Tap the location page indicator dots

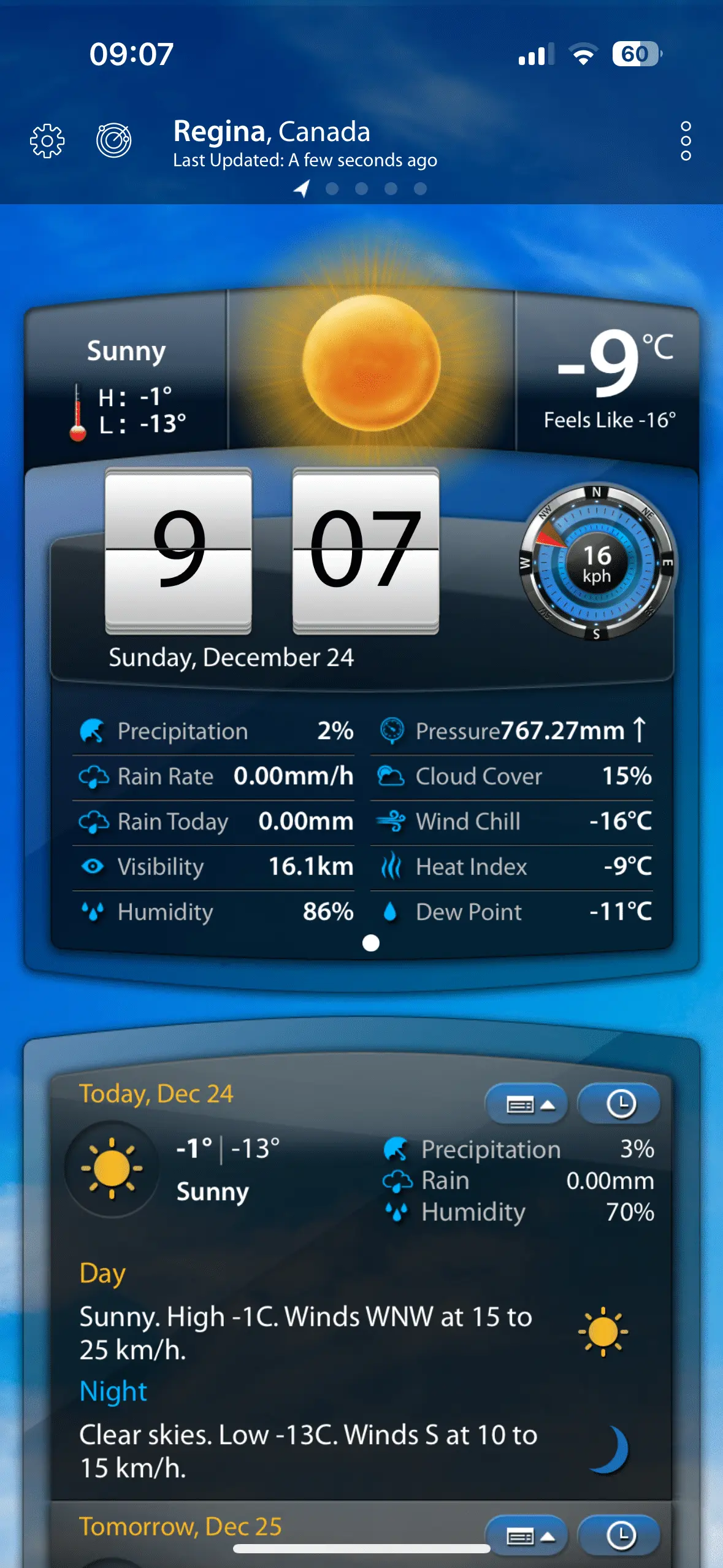coord(362,188)
